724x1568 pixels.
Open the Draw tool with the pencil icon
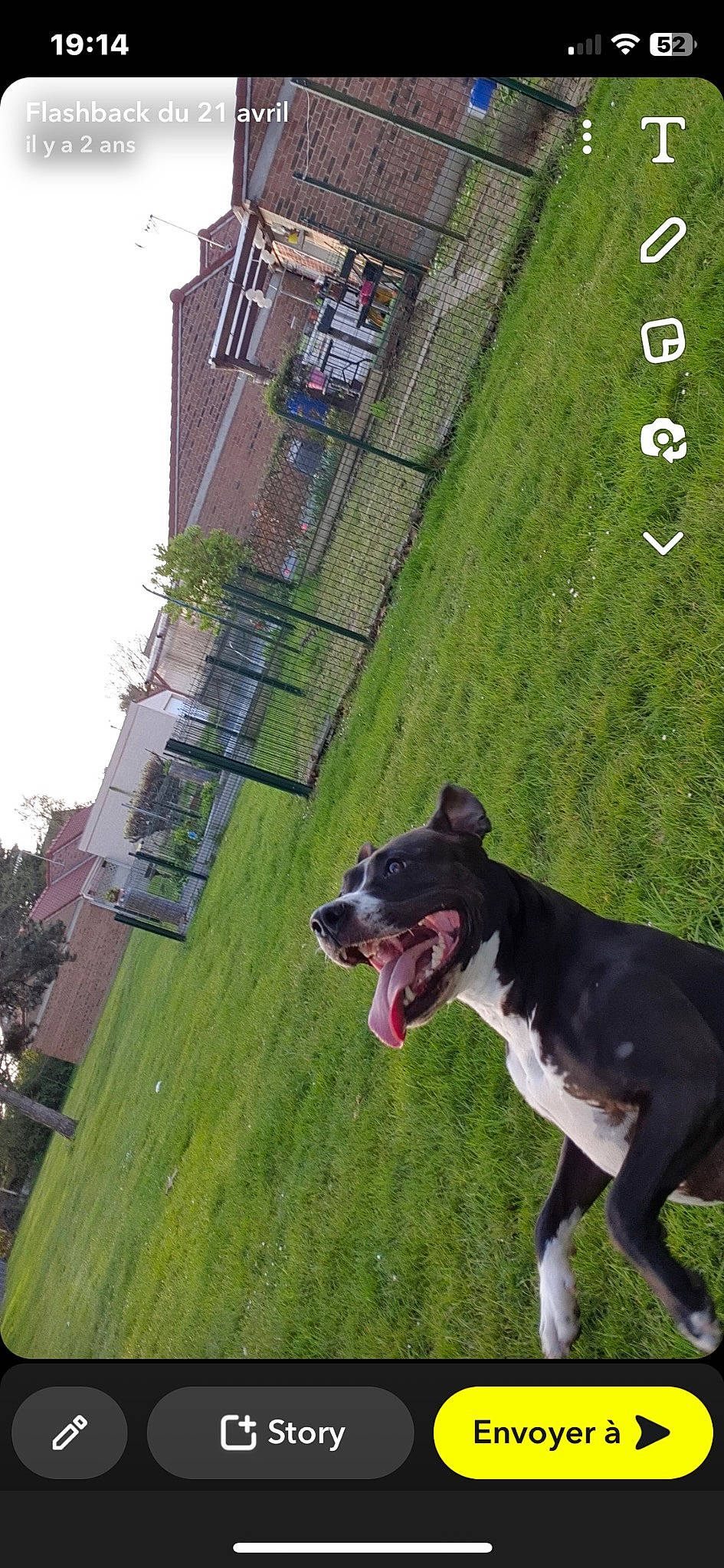(x=663, y=241)
